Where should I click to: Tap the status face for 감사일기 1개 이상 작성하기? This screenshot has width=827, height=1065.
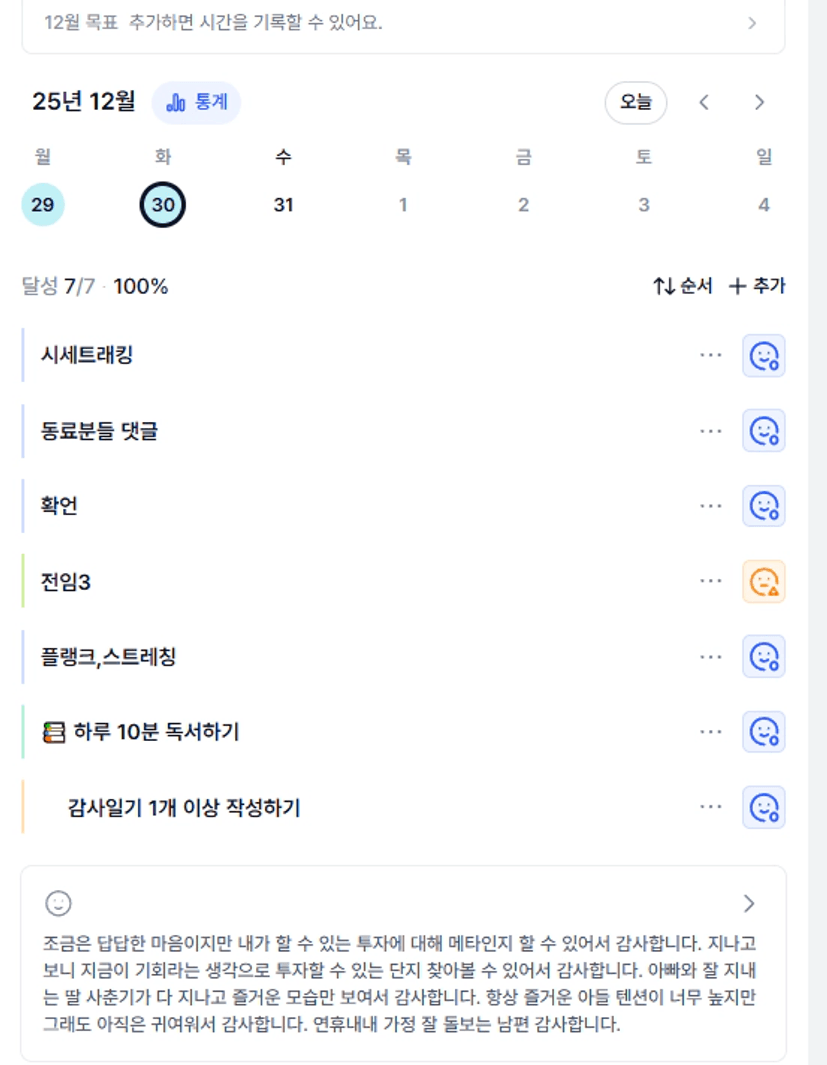pos(764,807)
